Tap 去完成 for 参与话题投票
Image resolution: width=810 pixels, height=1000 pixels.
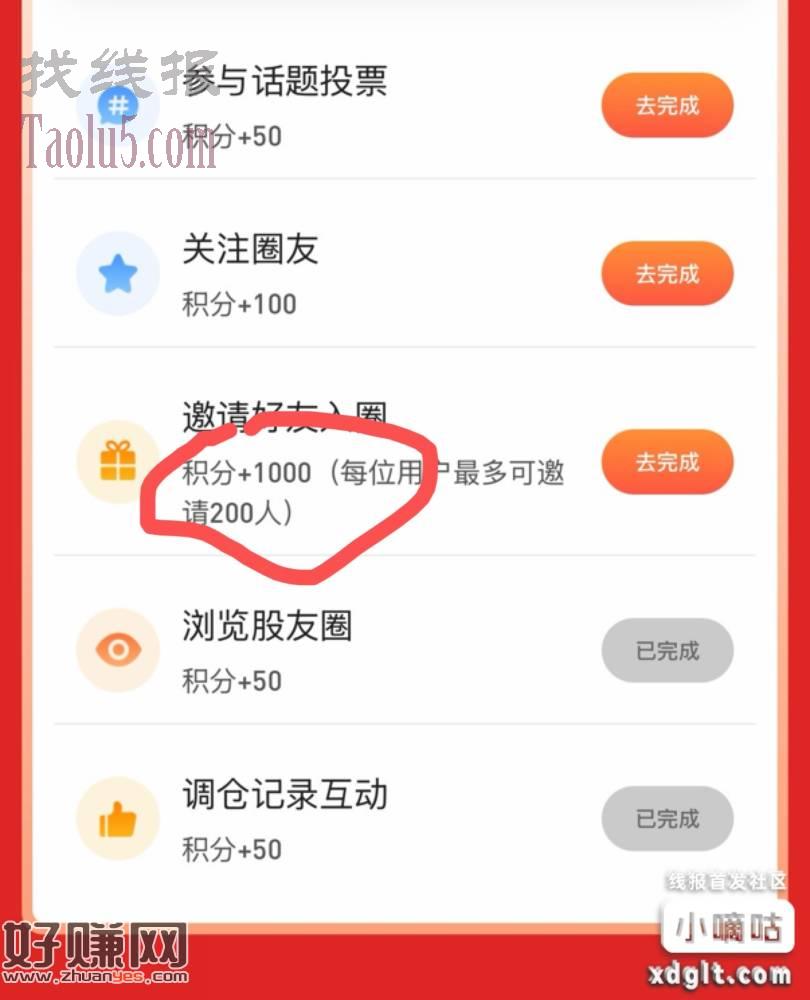click(x=667, y=105)
